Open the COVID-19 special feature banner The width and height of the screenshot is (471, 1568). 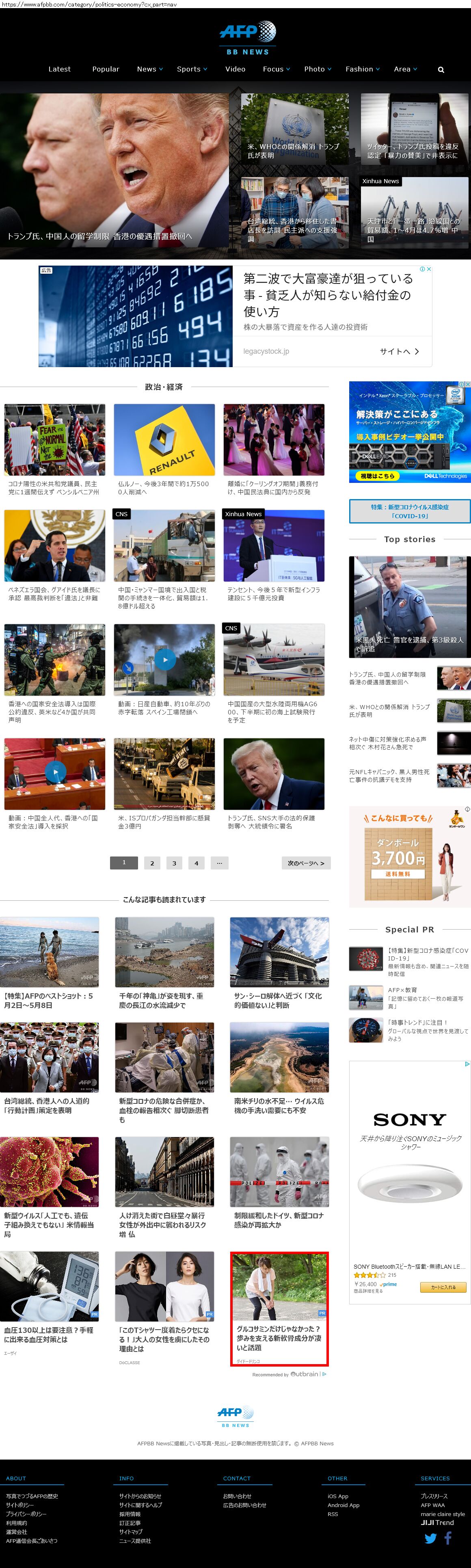(x=409, y=511)
